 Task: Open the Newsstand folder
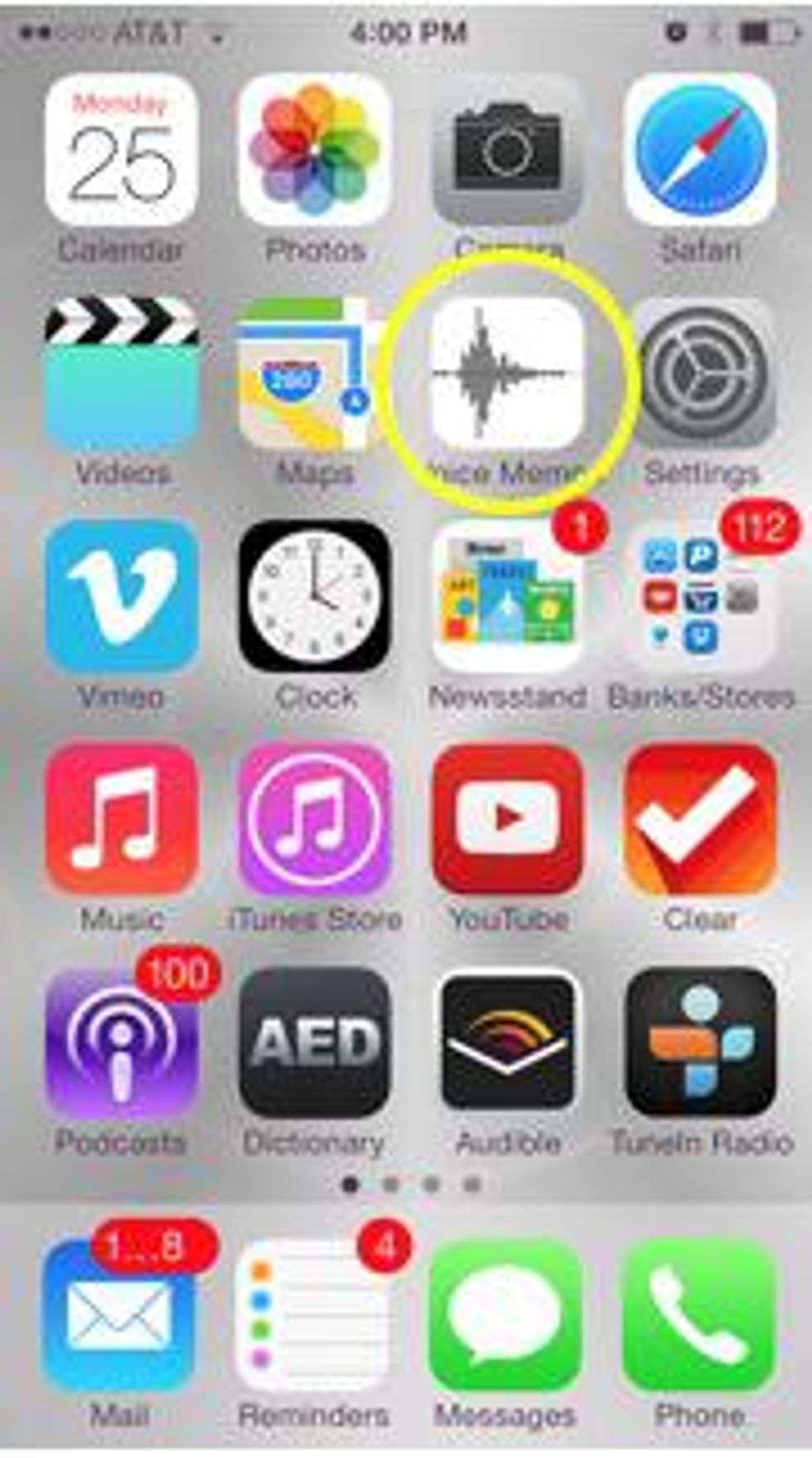pyautogui.click(x=507, y=597)
